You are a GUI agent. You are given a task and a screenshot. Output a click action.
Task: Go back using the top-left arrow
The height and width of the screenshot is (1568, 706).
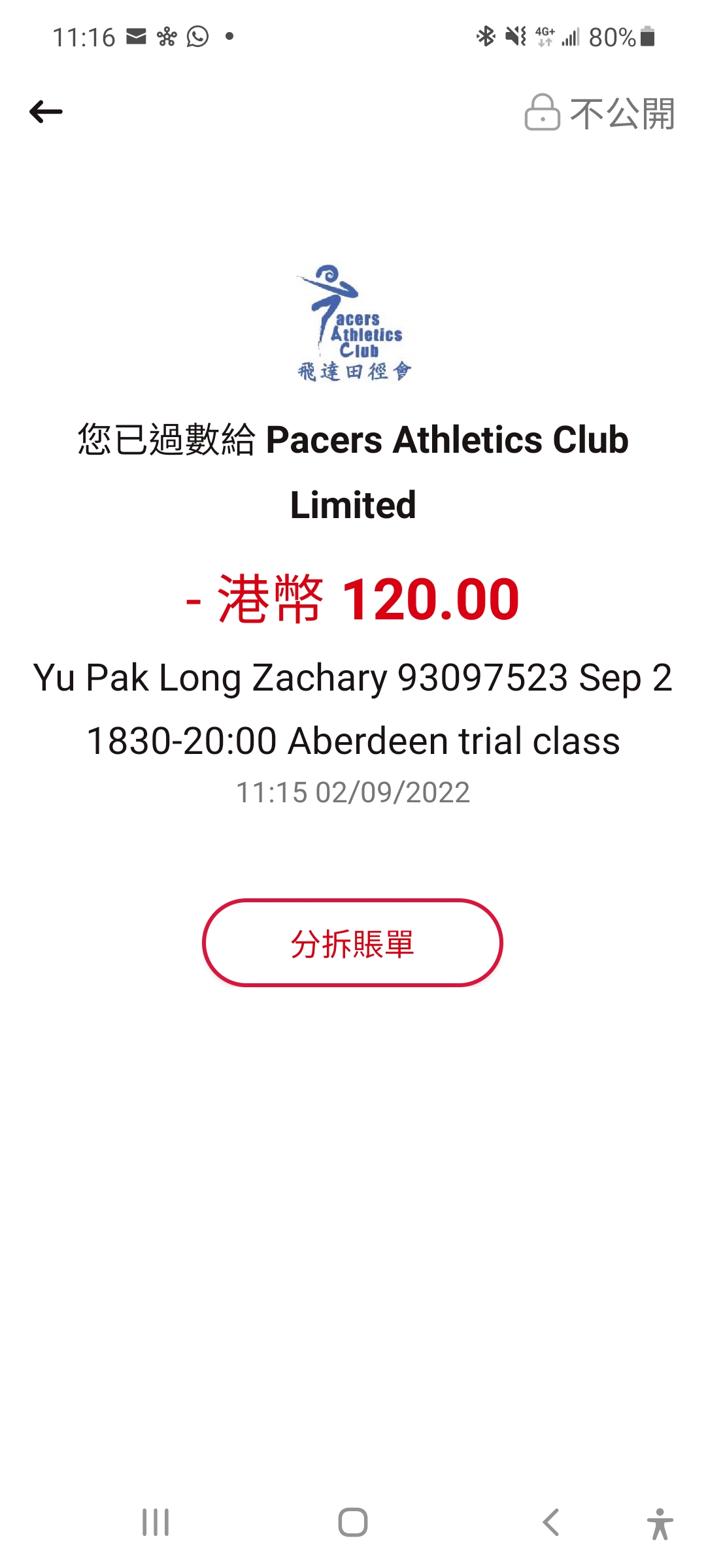click(46, 112)
